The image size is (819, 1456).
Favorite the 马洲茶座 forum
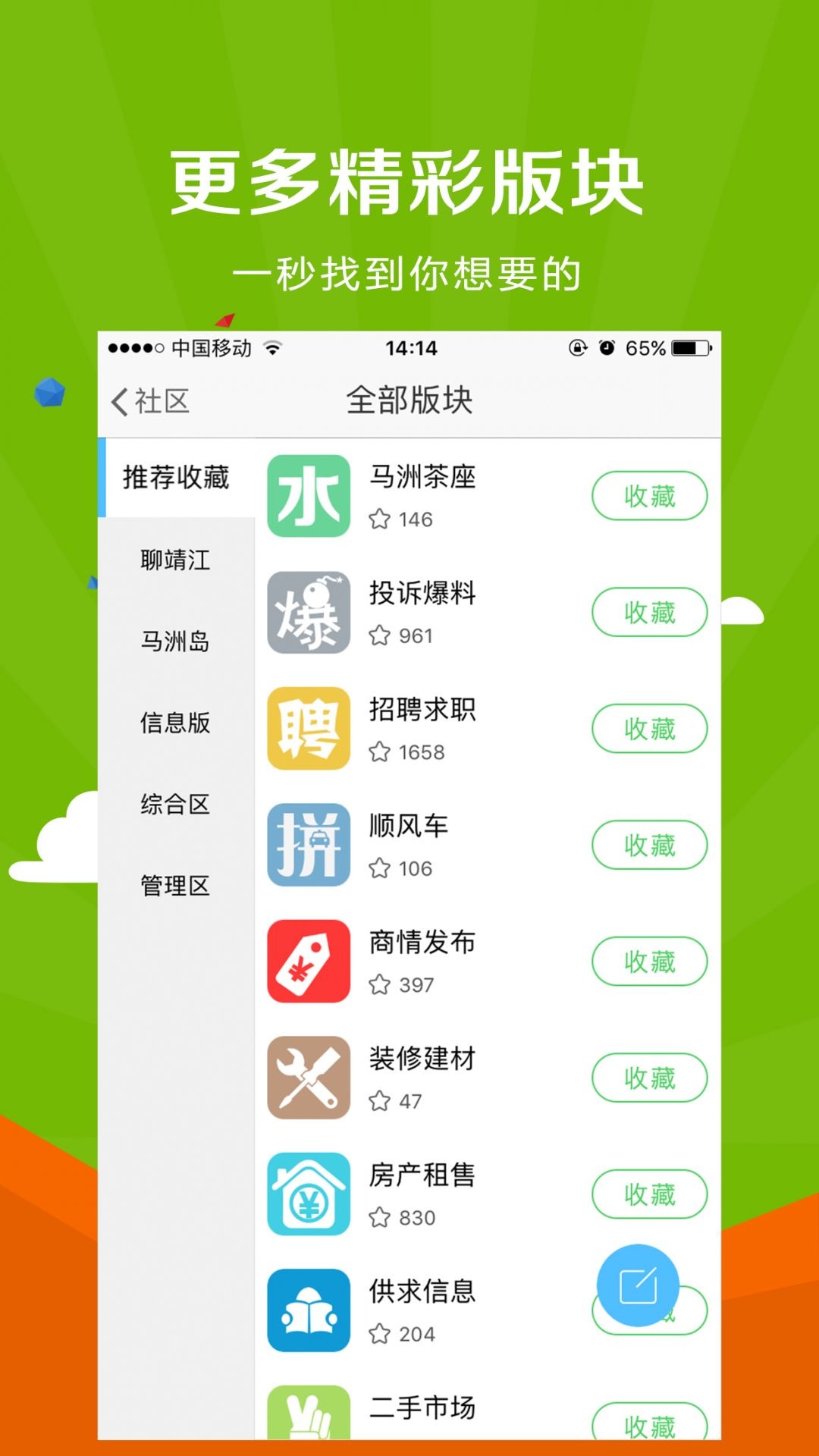tap(649, 496)
